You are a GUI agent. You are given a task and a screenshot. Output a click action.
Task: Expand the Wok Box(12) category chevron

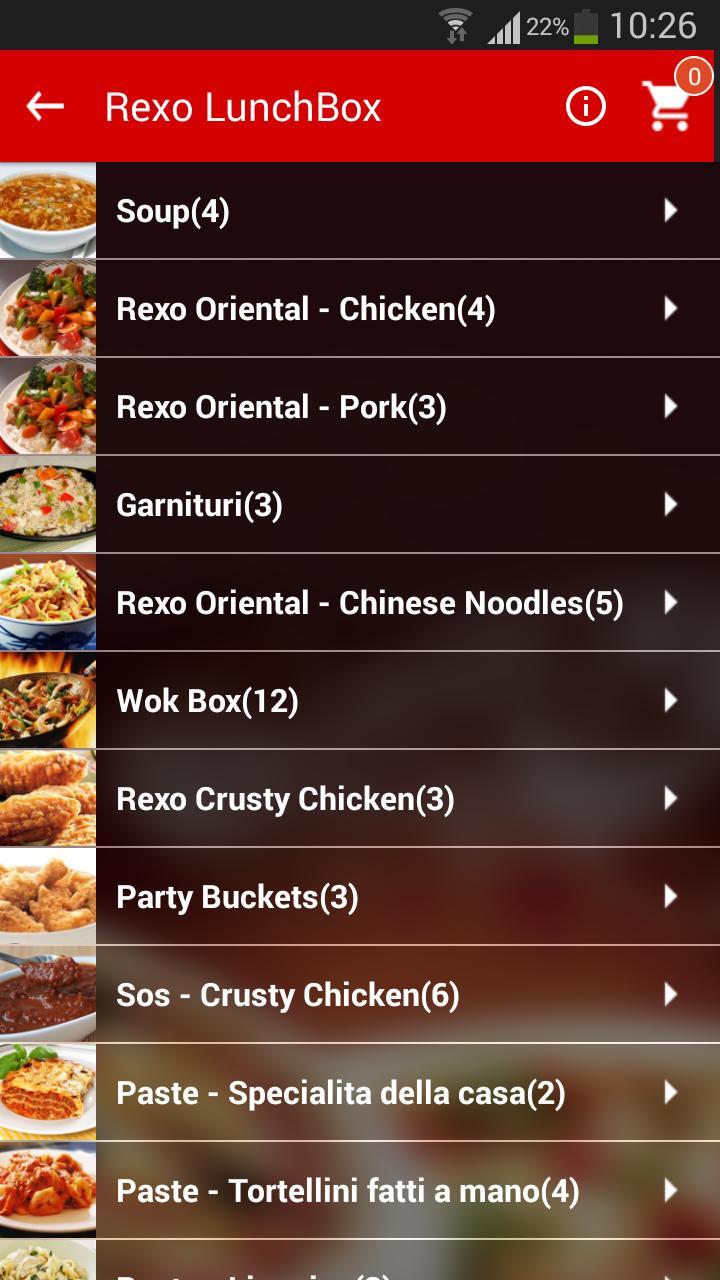tap(669, 700)
